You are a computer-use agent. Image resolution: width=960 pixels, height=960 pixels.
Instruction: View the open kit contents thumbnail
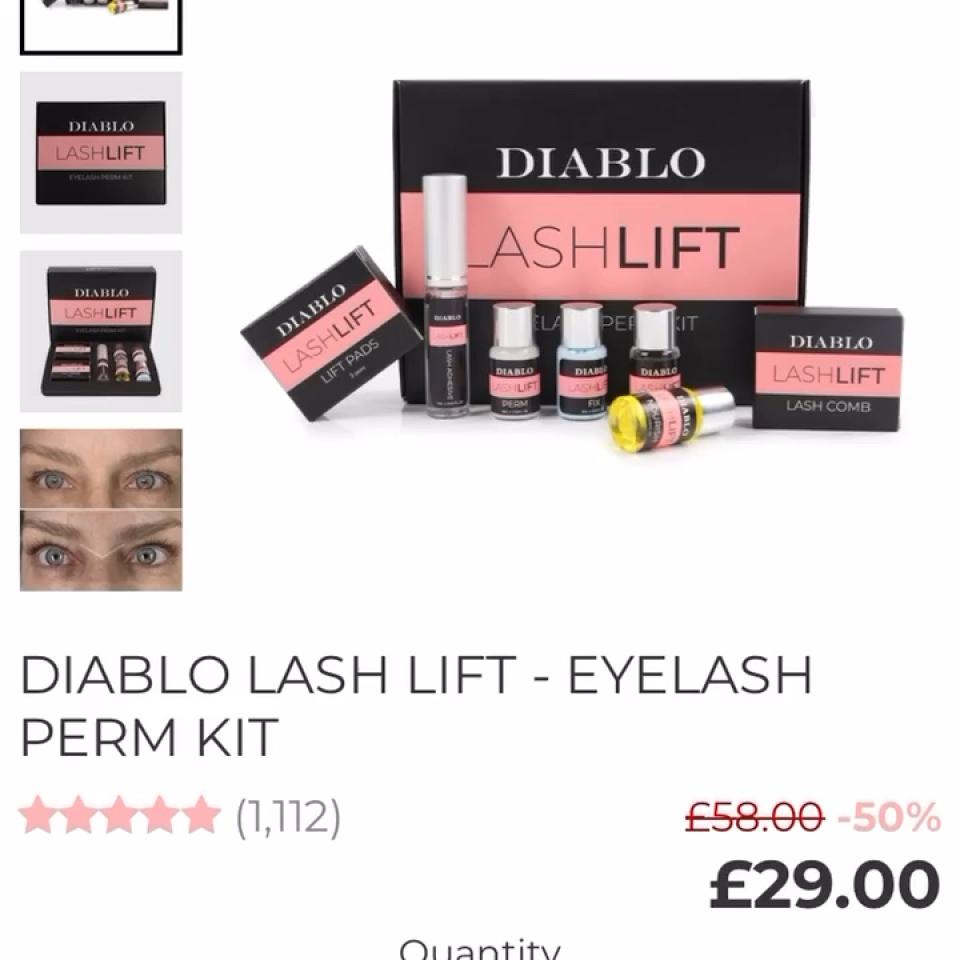(x=101, y=331)
